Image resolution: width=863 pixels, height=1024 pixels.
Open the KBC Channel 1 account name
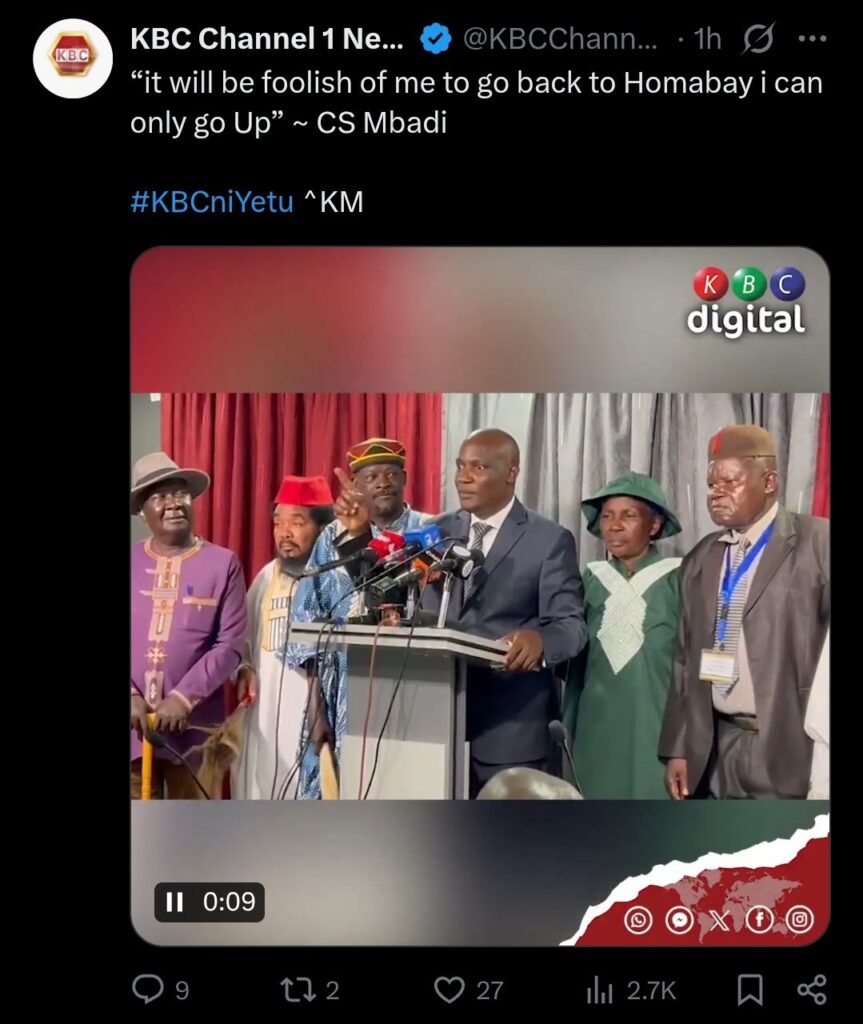click(x=266, y=39)
